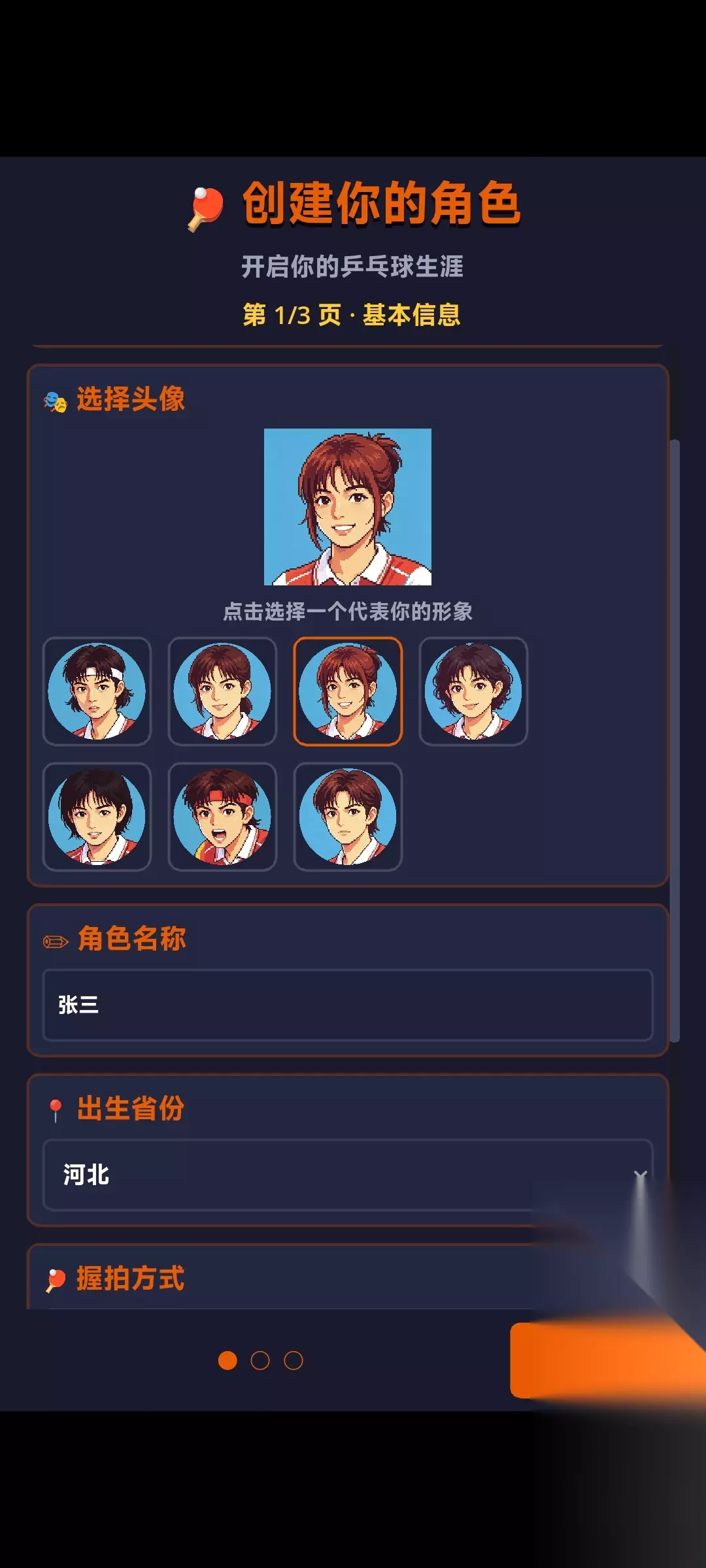Select the shouting red-headband avatar
Screen dimensions: 706x1568
[222, 817]
